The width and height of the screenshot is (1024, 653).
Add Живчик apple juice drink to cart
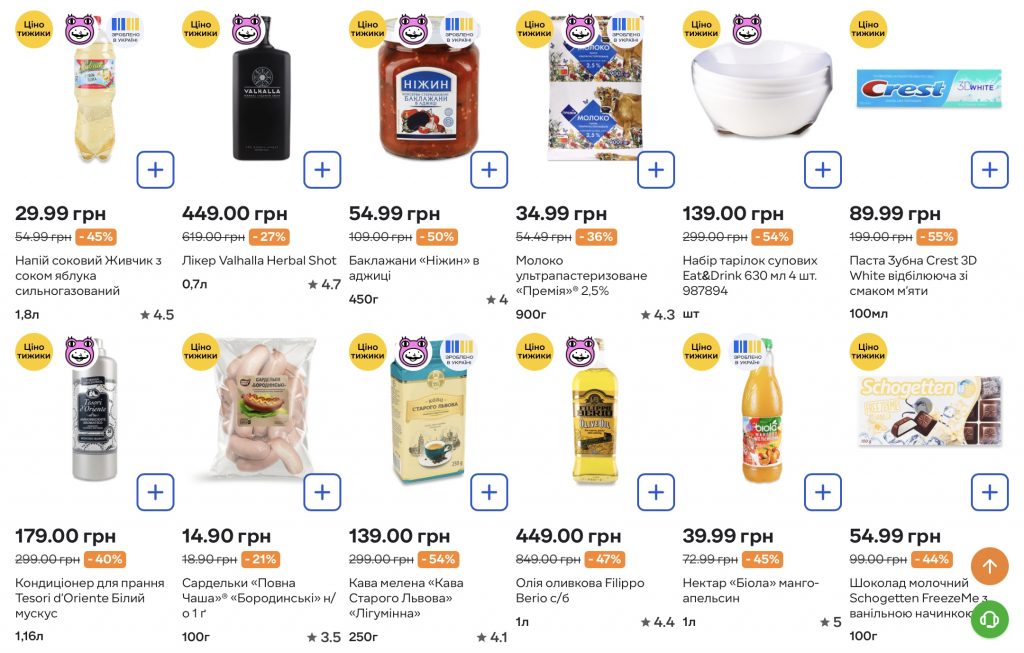tap(155, 169)
